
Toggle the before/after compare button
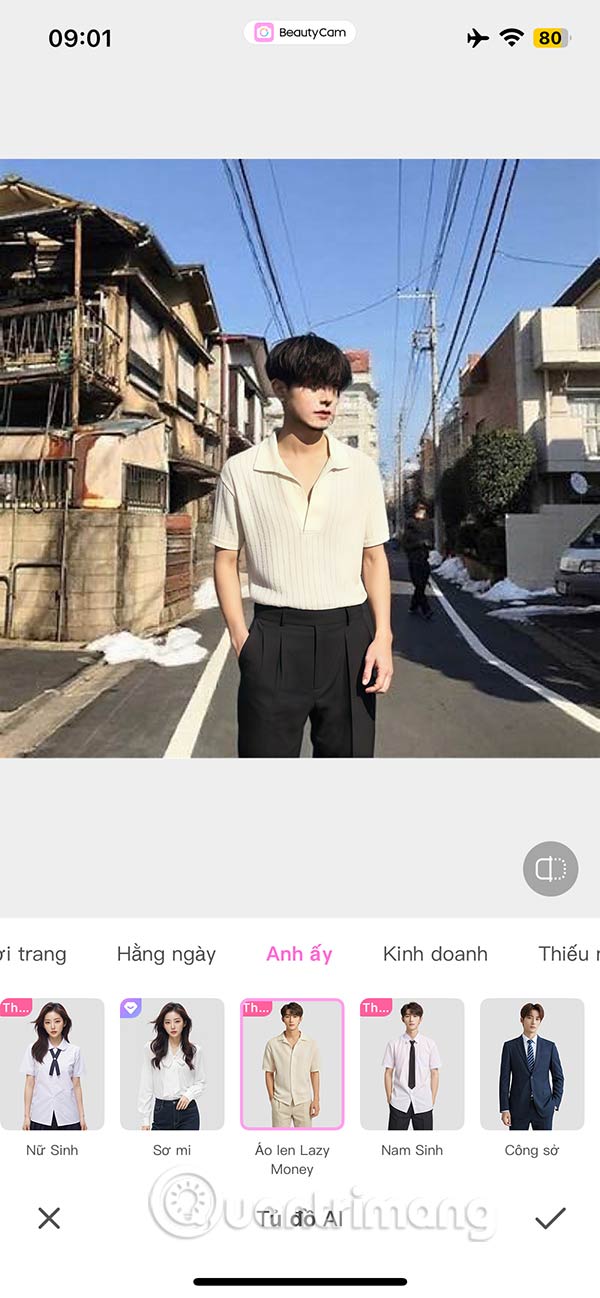550,868
